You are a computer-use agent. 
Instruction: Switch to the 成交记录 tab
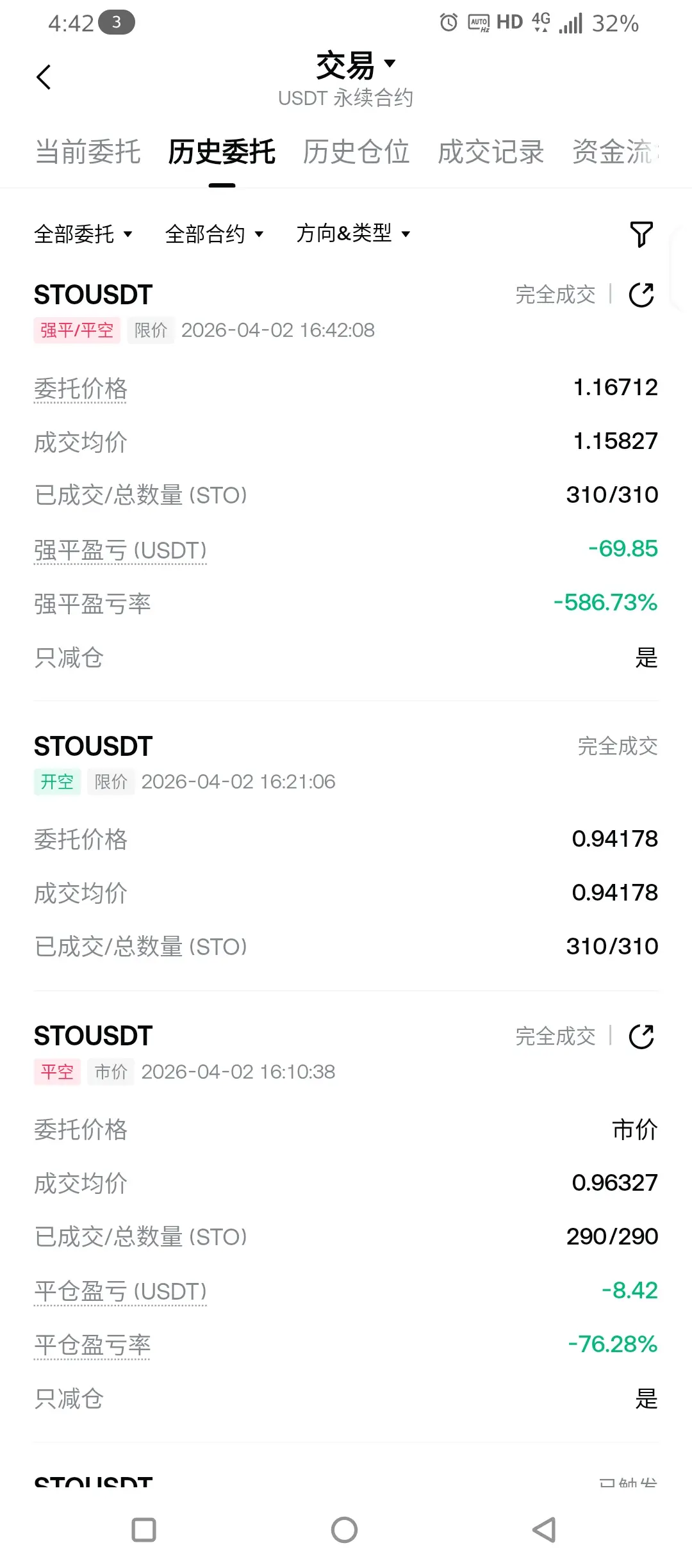point(491,152)
